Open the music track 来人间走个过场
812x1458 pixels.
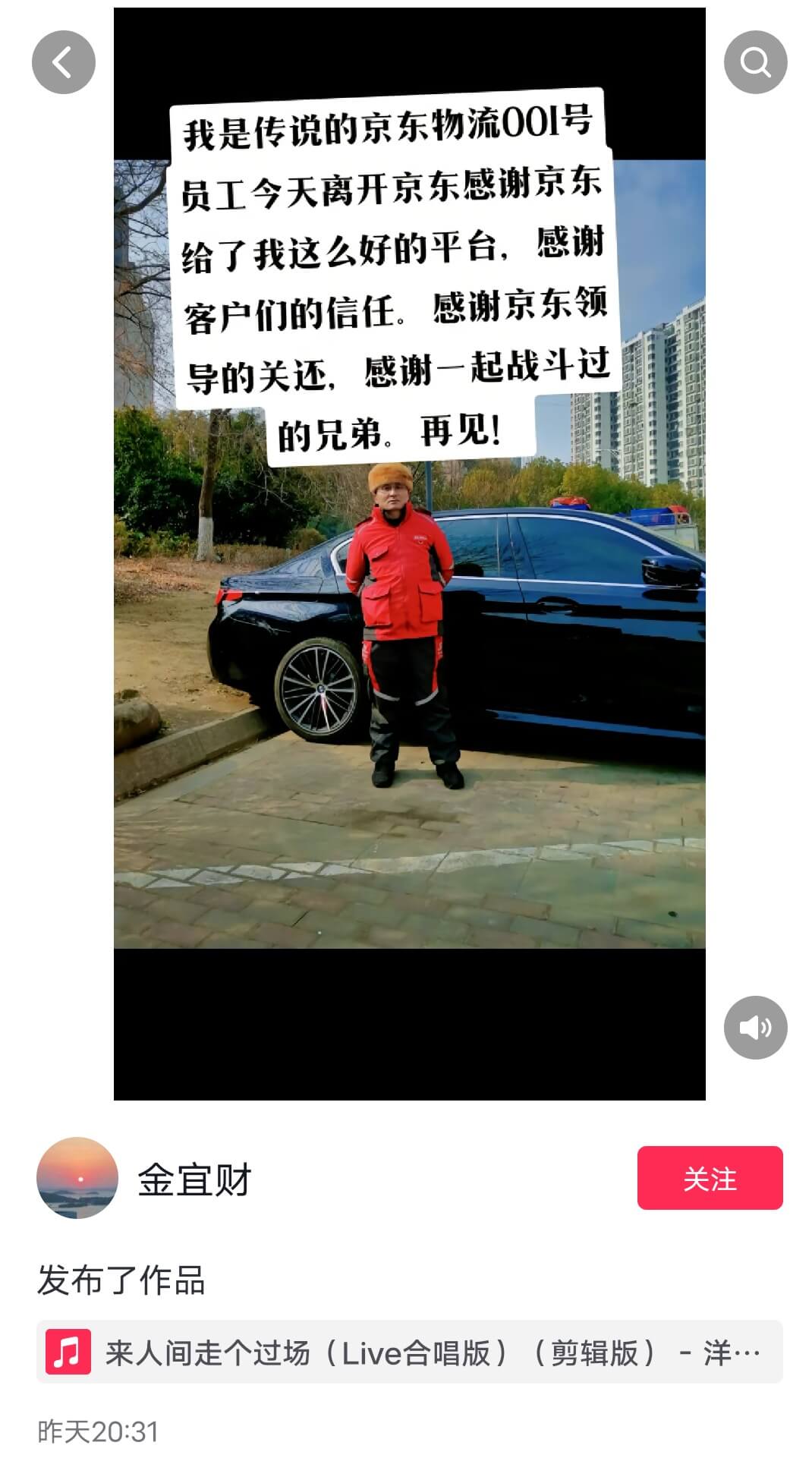coord(410,1352)
